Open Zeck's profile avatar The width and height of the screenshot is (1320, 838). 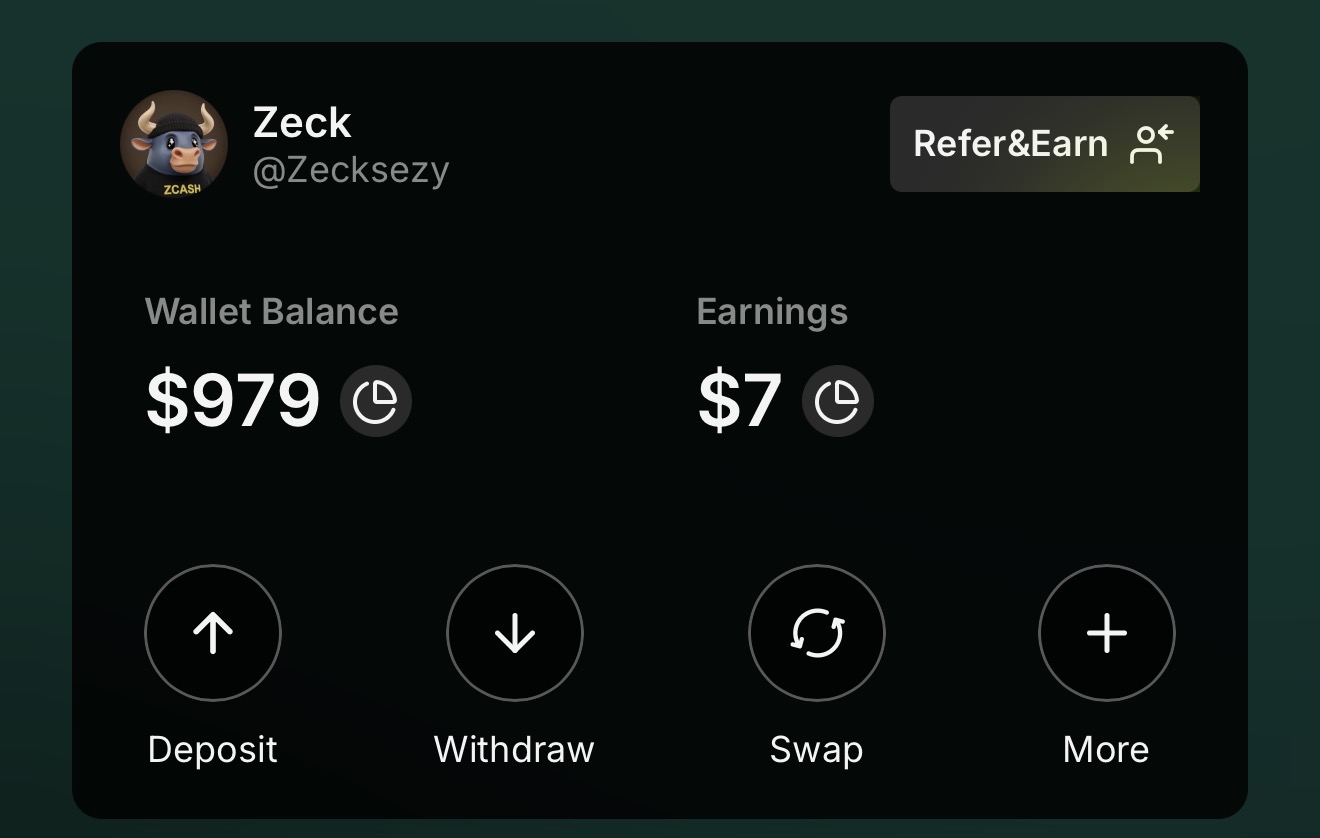174,144
